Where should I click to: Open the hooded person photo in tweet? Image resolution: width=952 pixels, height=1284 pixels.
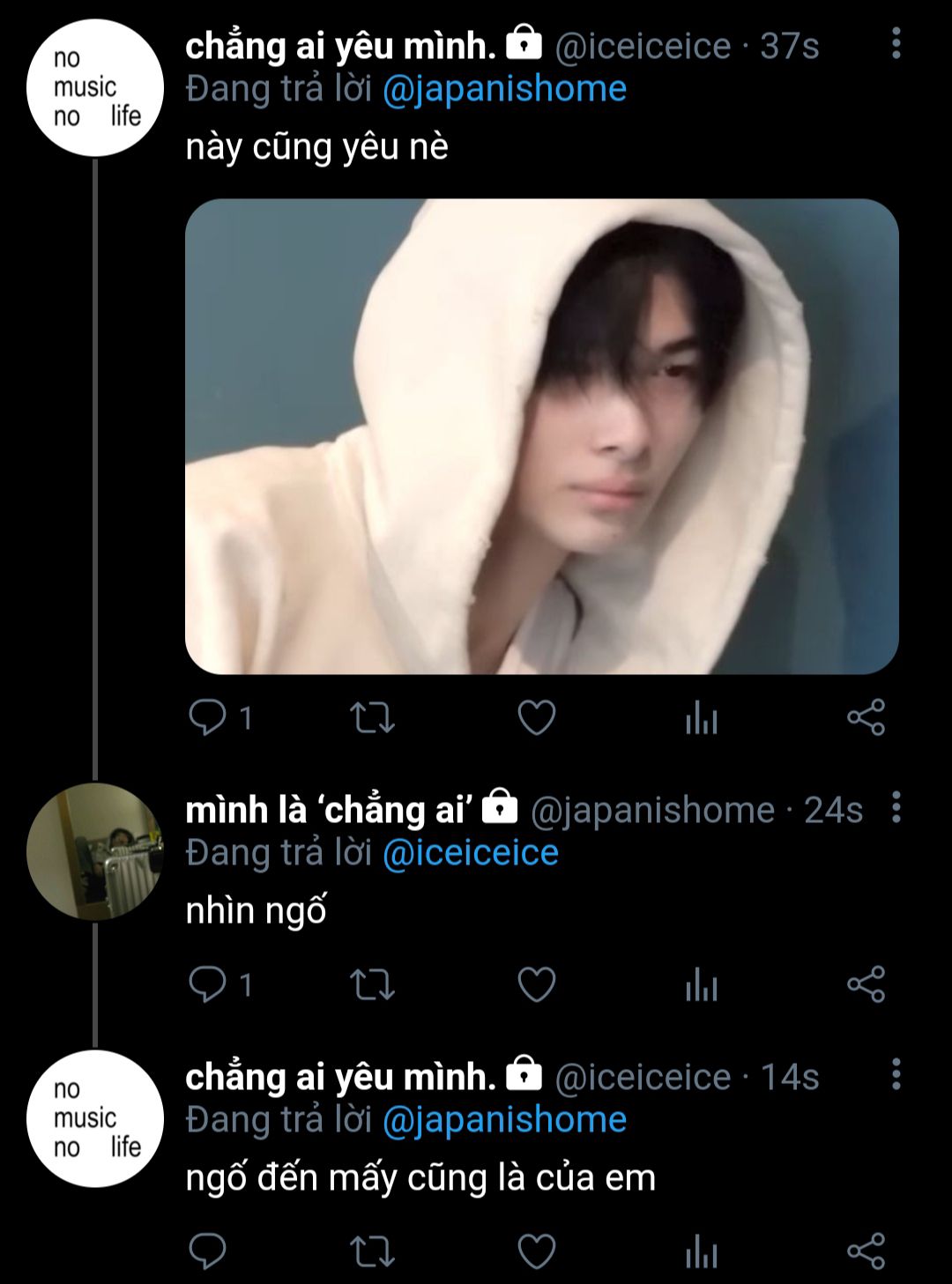coord(541,436)
